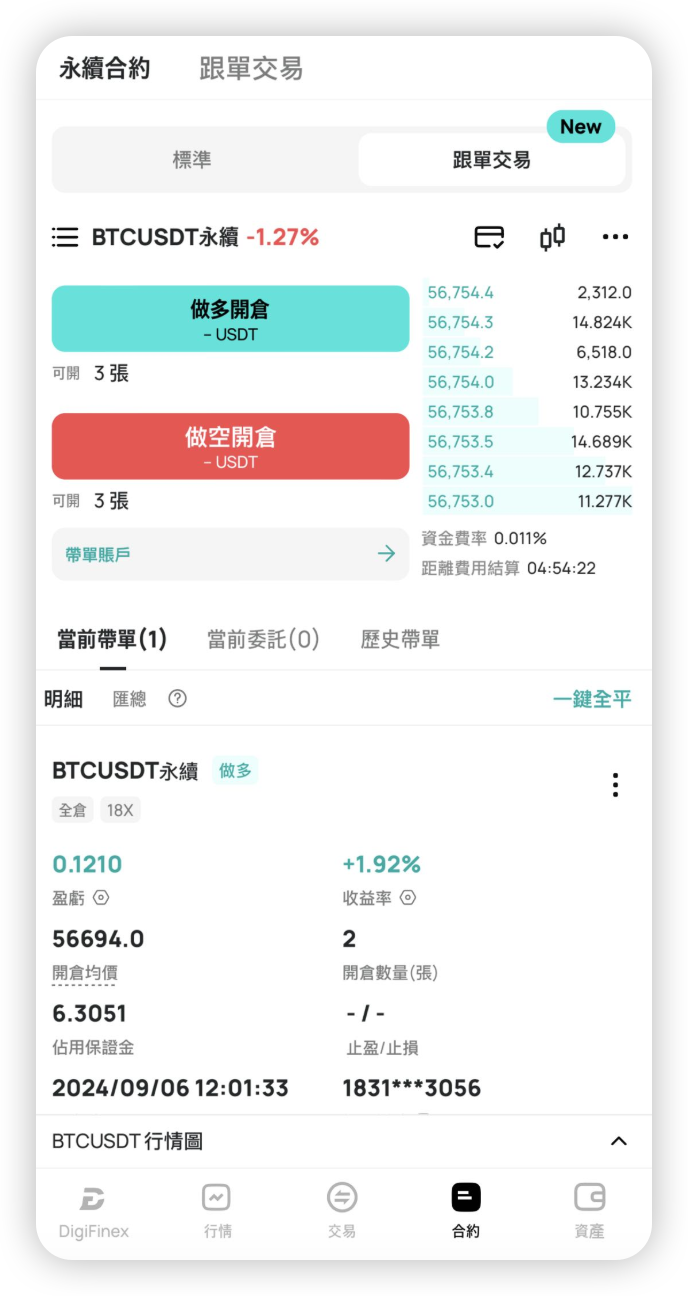Open the 行情 bottom tab

pyautogui.click(x=217, y=1210)
